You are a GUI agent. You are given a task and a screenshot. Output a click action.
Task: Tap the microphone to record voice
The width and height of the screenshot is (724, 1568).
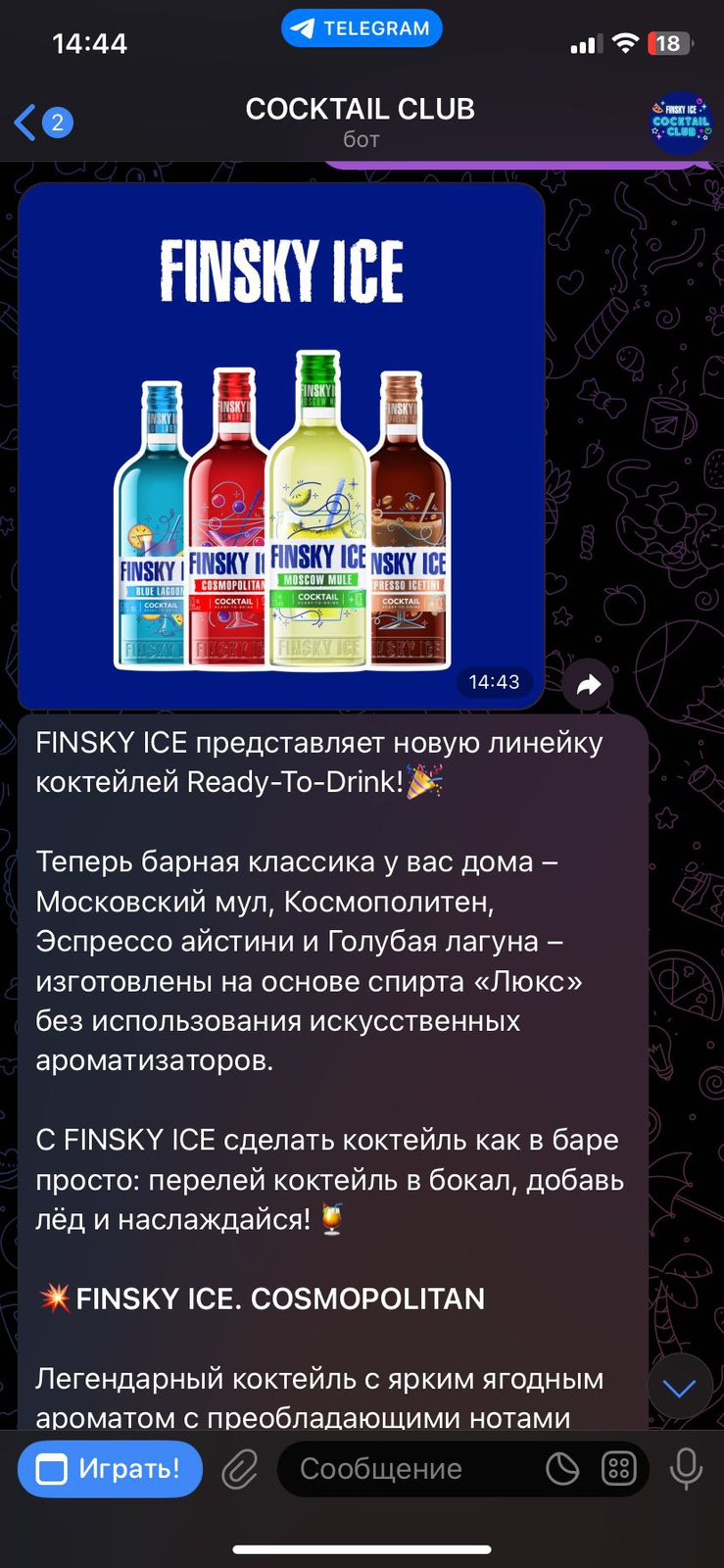(686, 1469)
